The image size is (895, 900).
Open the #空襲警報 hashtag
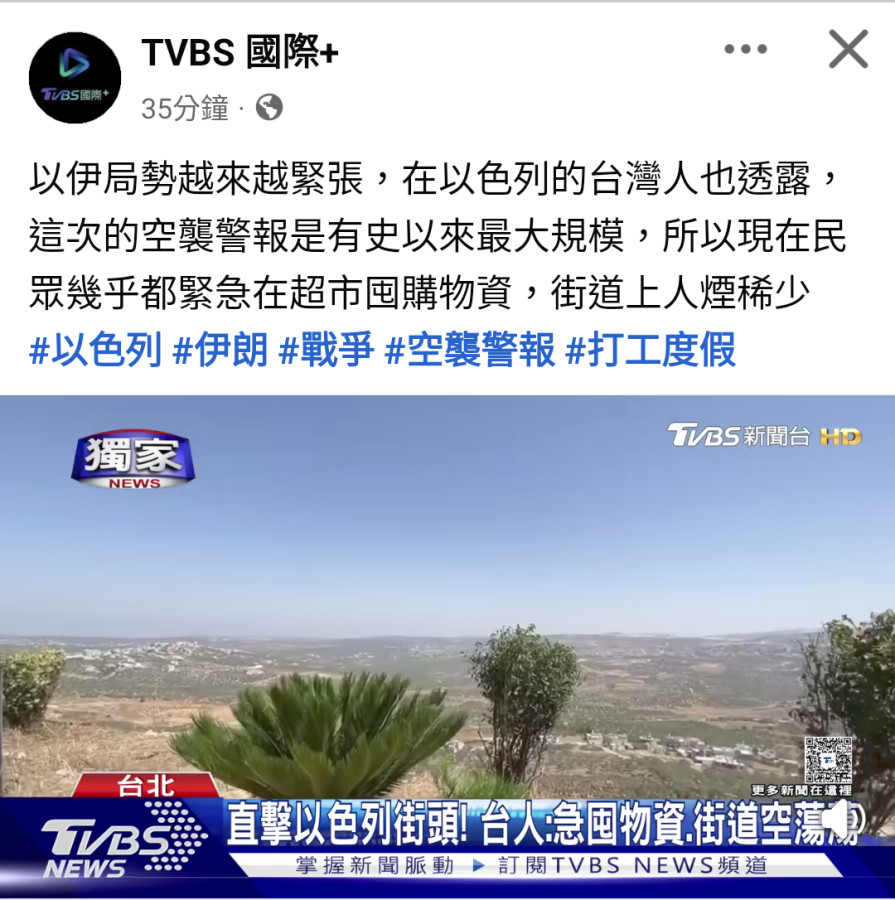(470, 350)
